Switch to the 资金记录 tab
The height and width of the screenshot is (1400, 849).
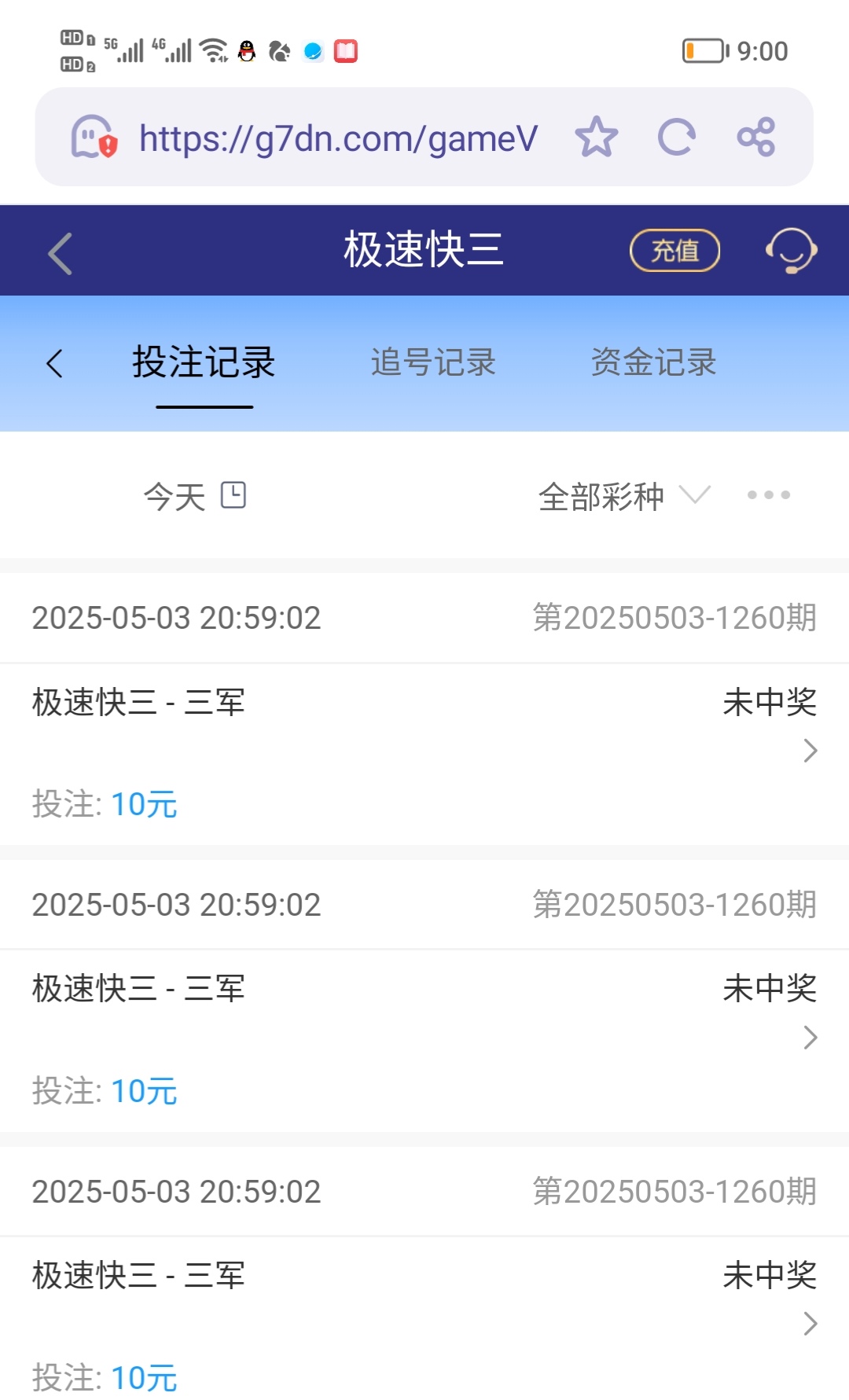point(653,363)
